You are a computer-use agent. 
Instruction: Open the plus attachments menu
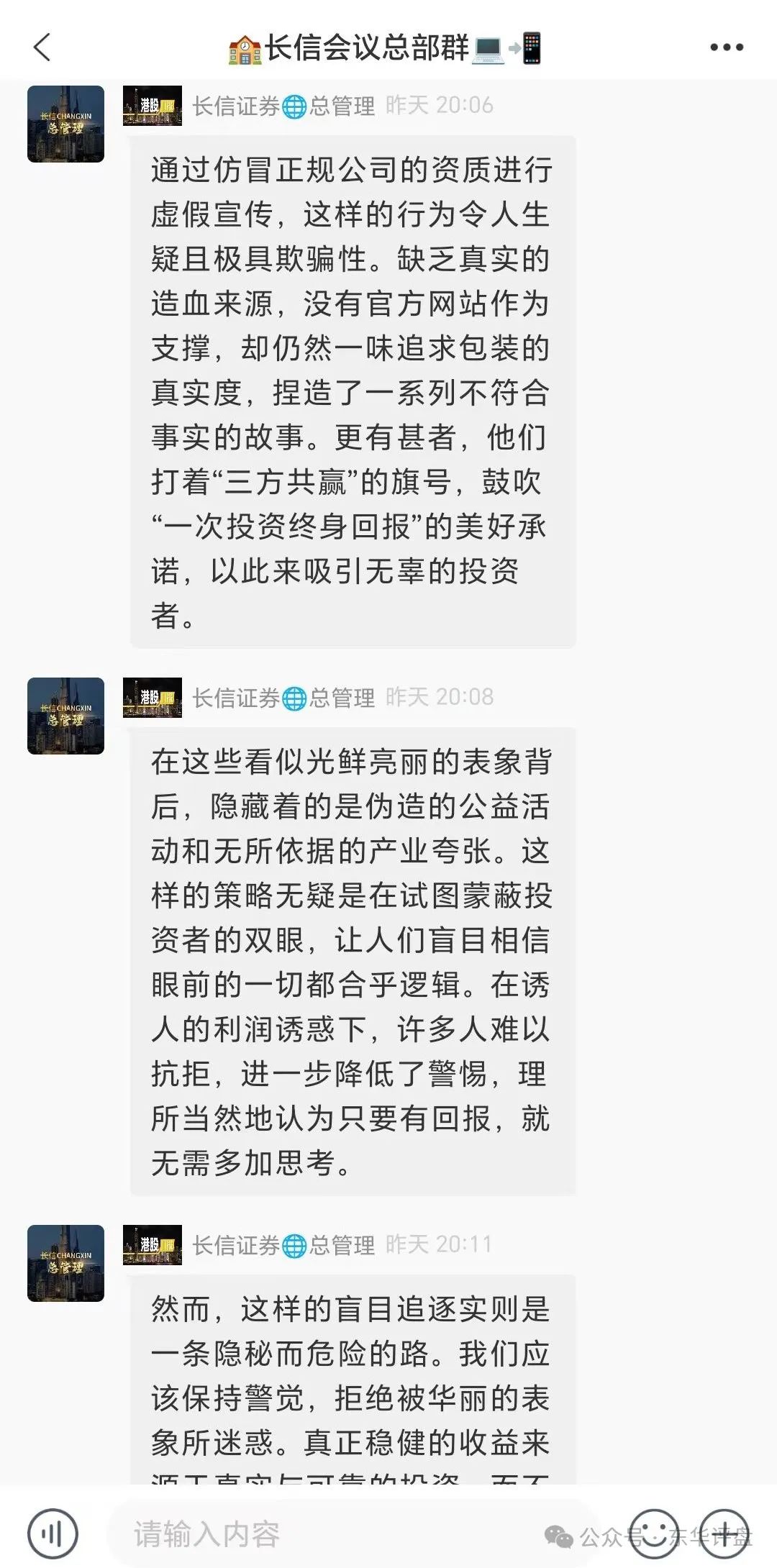(724, 1534)
